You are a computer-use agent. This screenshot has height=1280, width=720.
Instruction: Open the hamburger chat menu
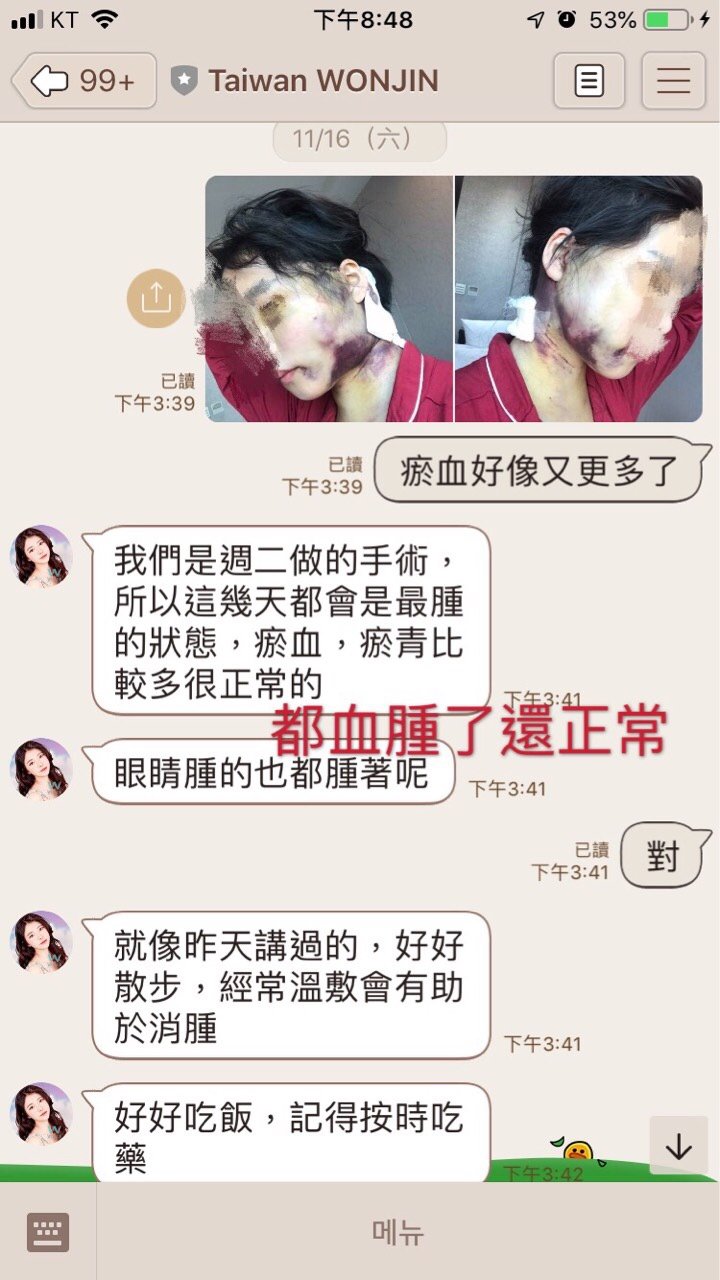point(673,81)
